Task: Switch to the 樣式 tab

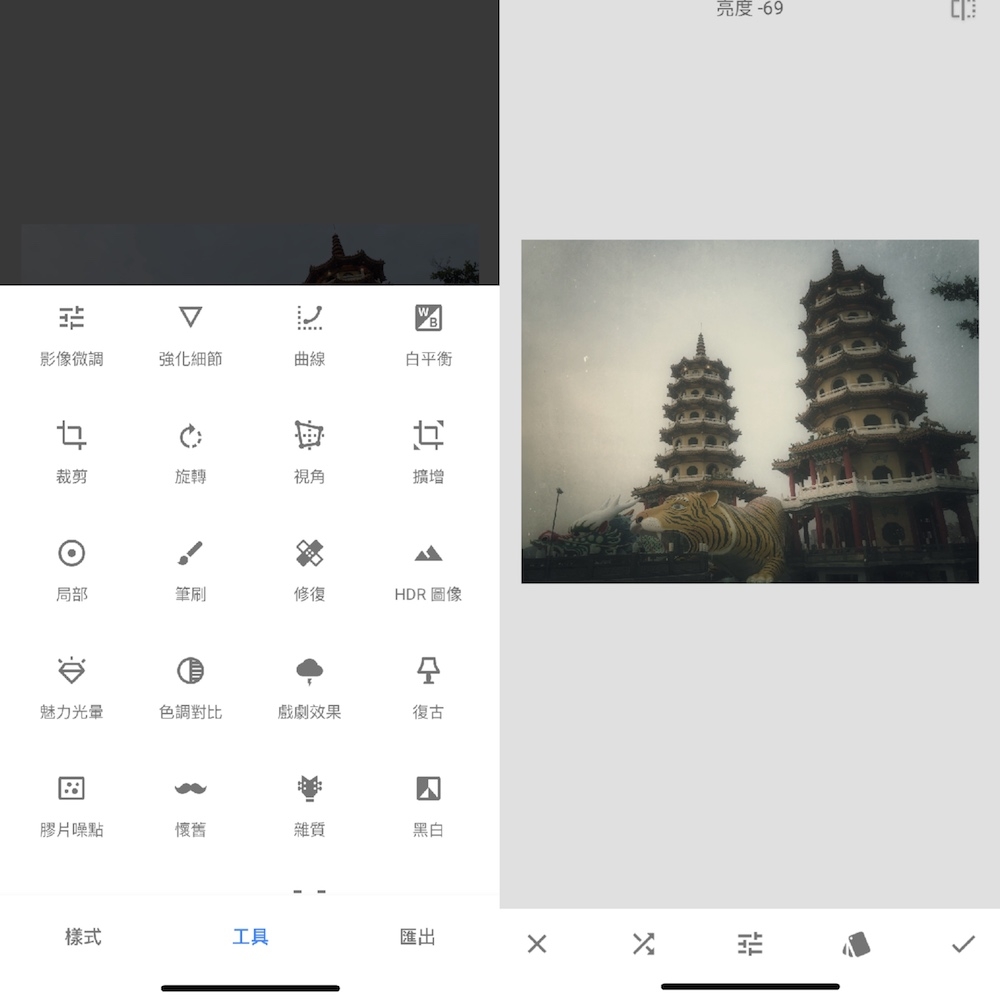Action: point(83,937)
